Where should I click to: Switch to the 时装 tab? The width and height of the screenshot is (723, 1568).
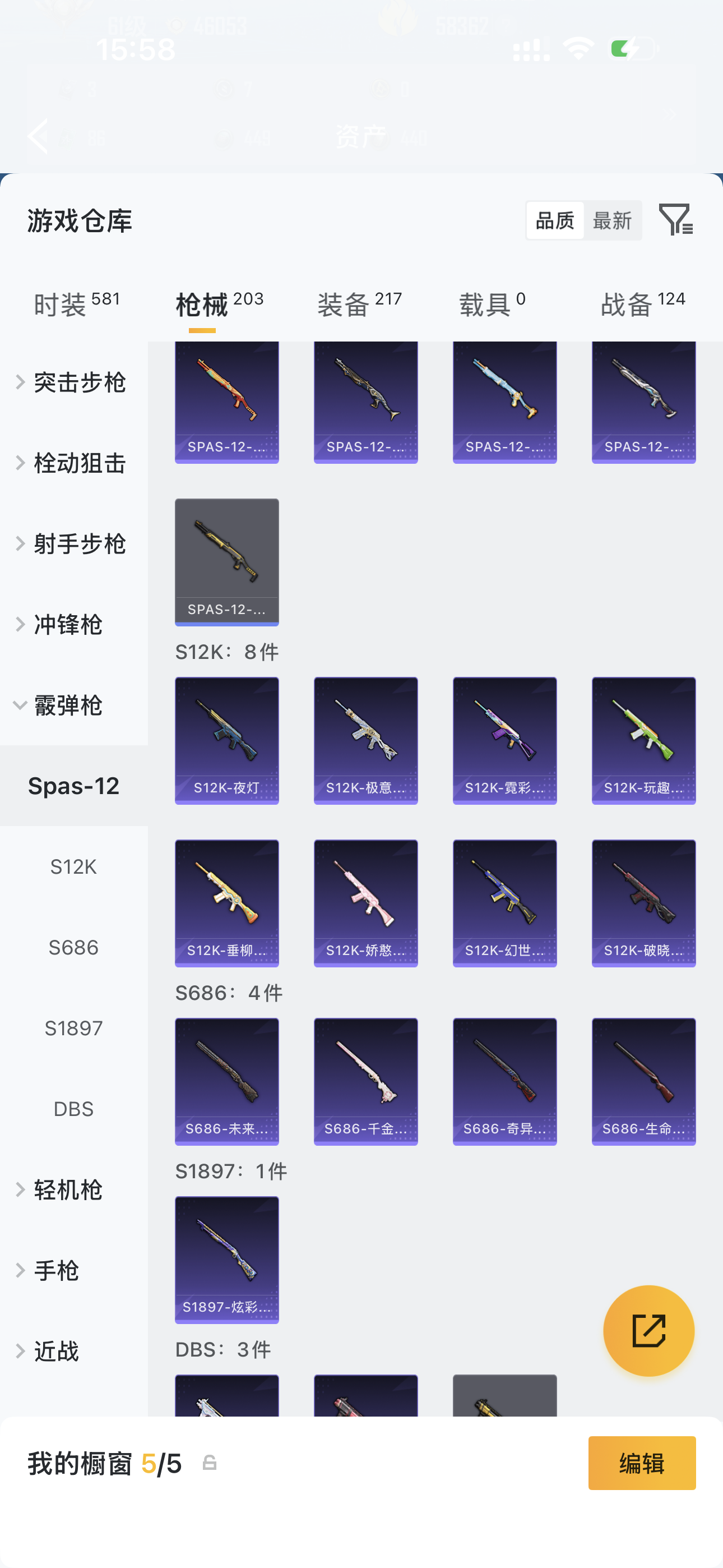[76, 304]
